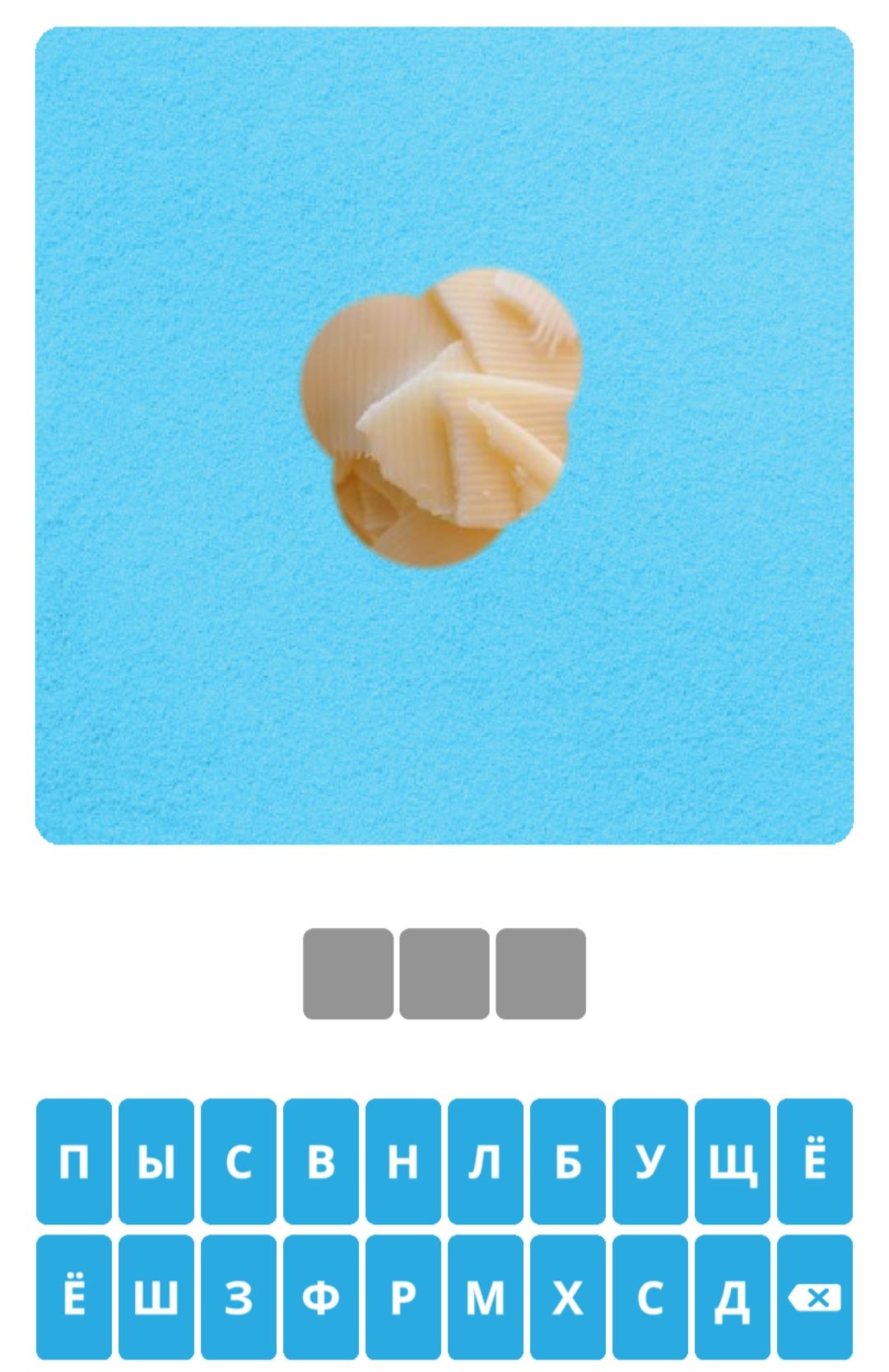Image resolution: width=889 pixels, height=1372 pixels.
Task: Pick the letter Н tile
Action: coord(403,1161)
